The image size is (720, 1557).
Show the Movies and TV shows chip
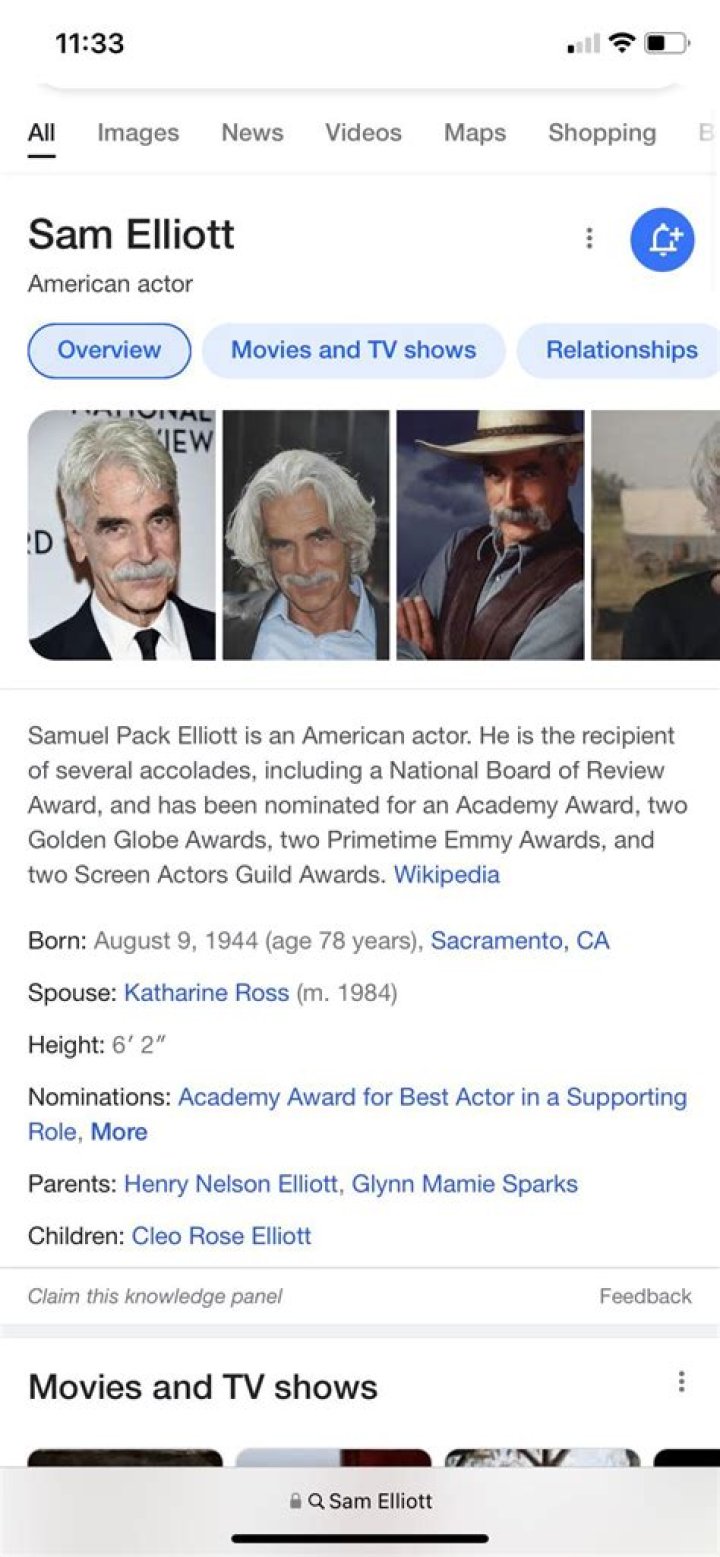(353, 350)
